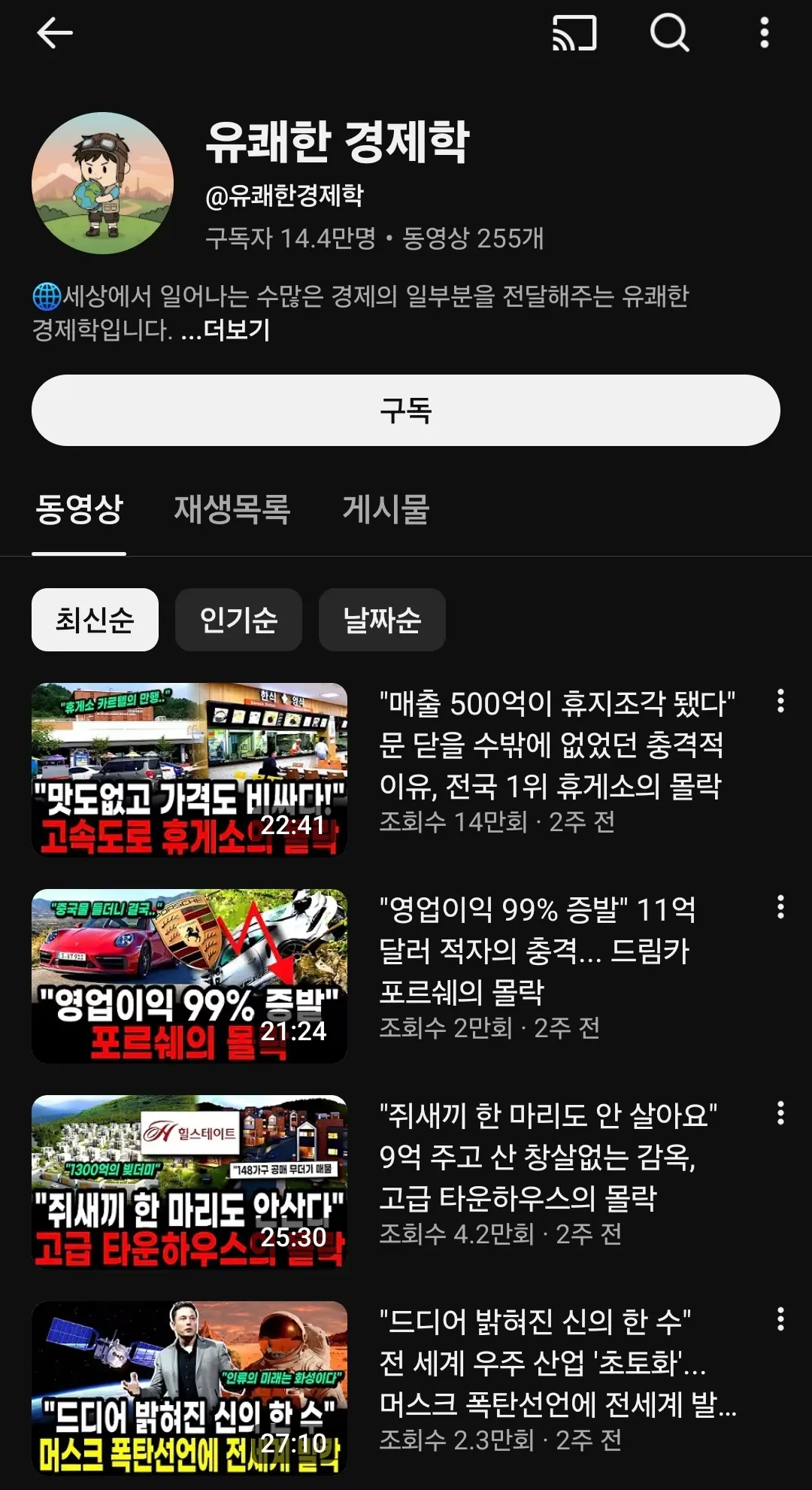812x1490 pixels.
Task: Select the 최신순 sort chip
Action: pos(95,620)
